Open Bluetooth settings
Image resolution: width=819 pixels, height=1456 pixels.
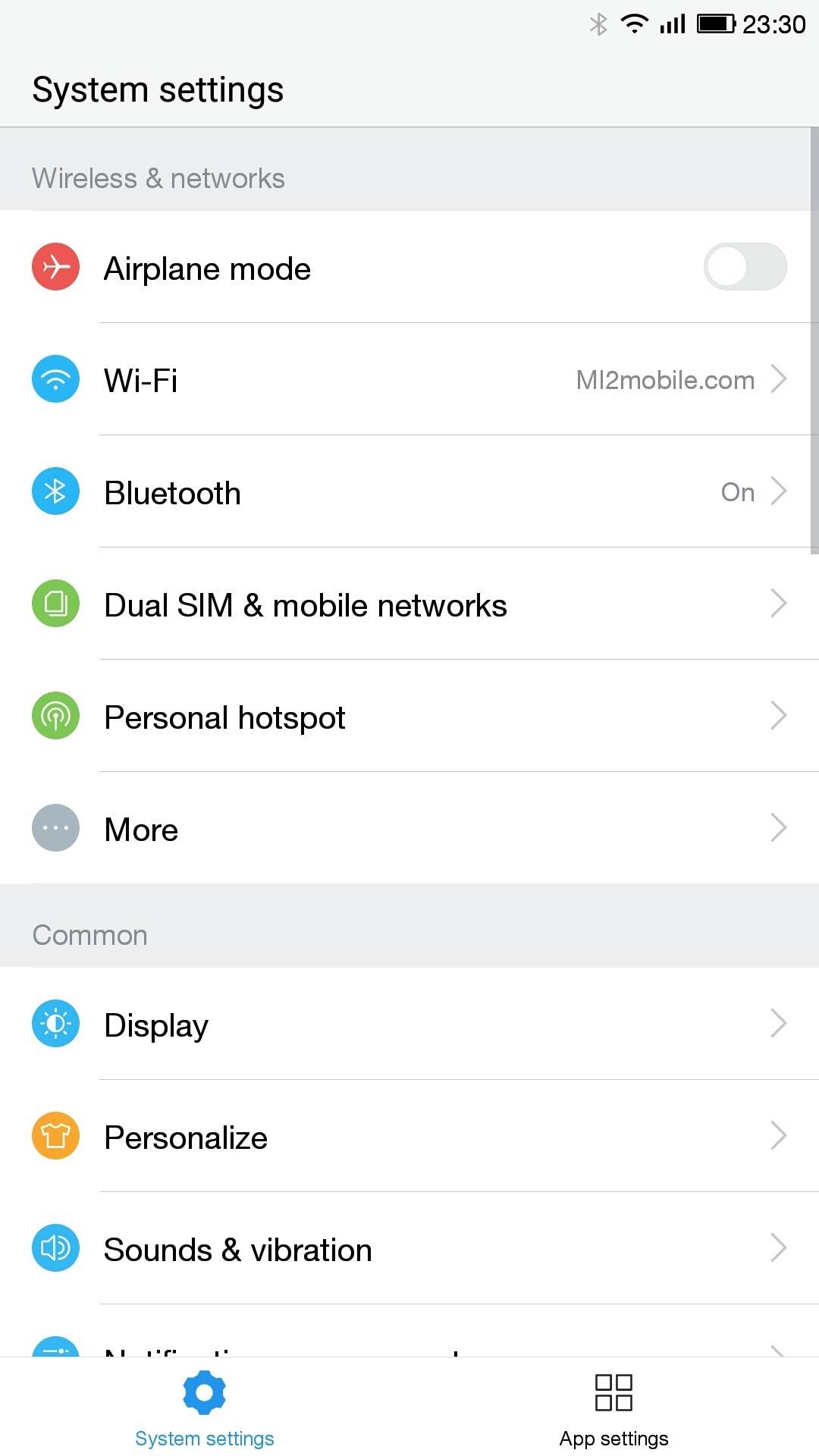[409, 492]
